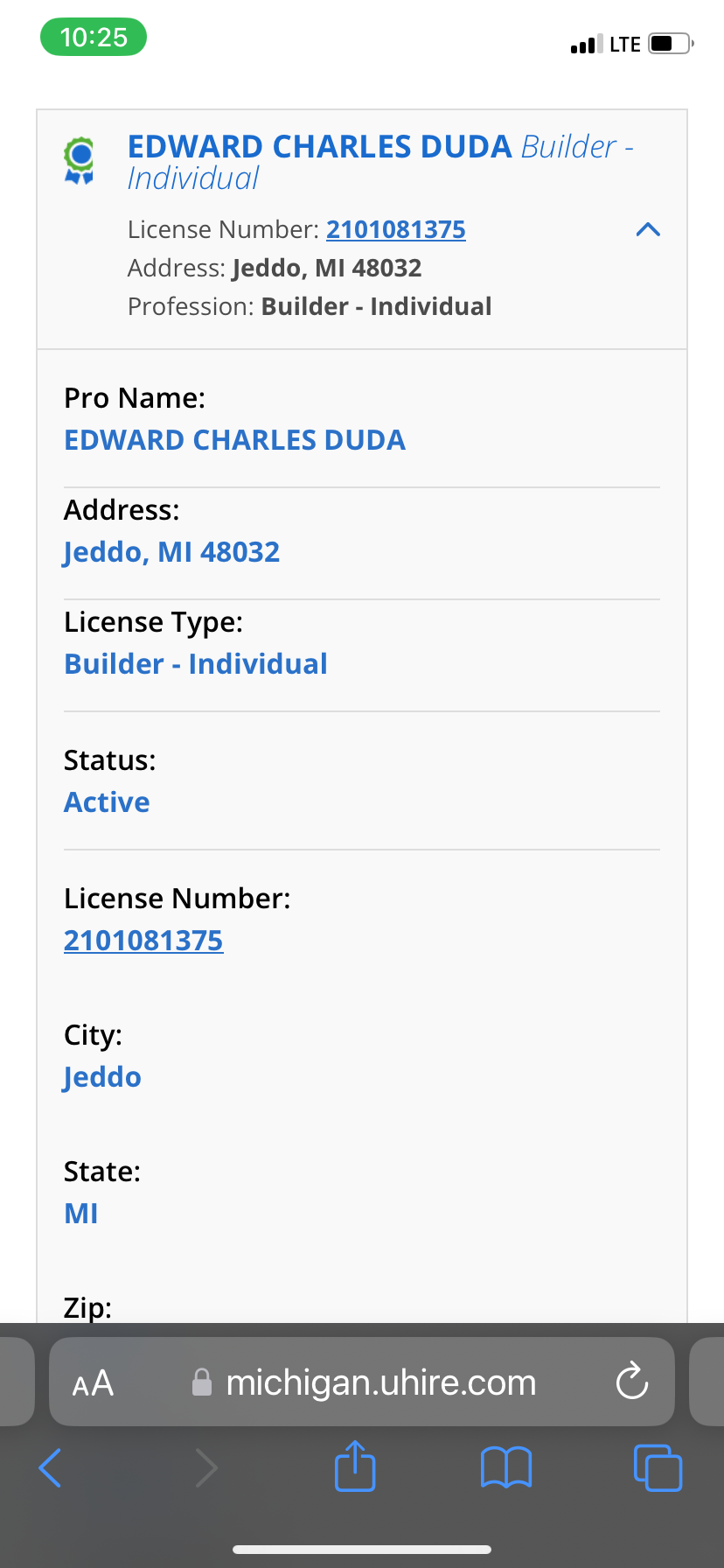Open the AA reader text options
Screen dimensions: 724x1568
pos(93,1383)
